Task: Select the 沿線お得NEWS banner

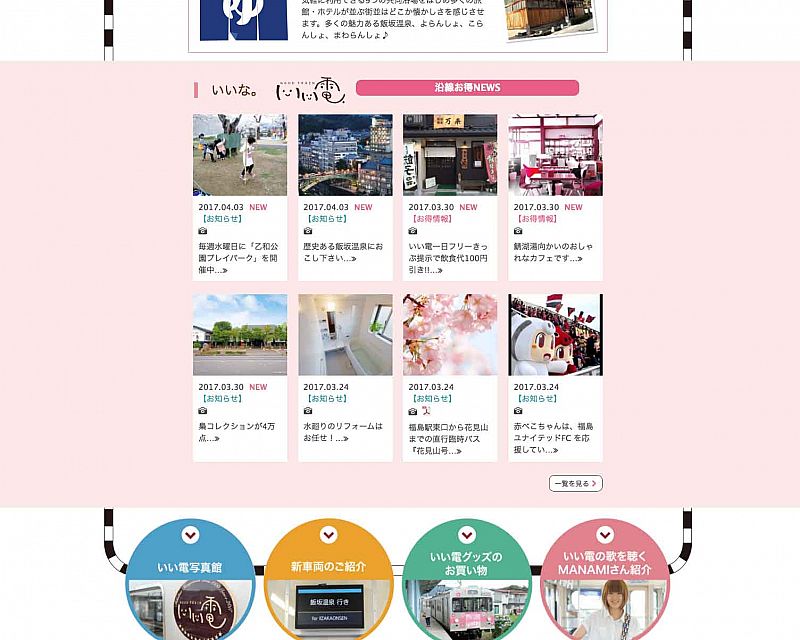Action: pyautogui.click(x=467, y=88)
